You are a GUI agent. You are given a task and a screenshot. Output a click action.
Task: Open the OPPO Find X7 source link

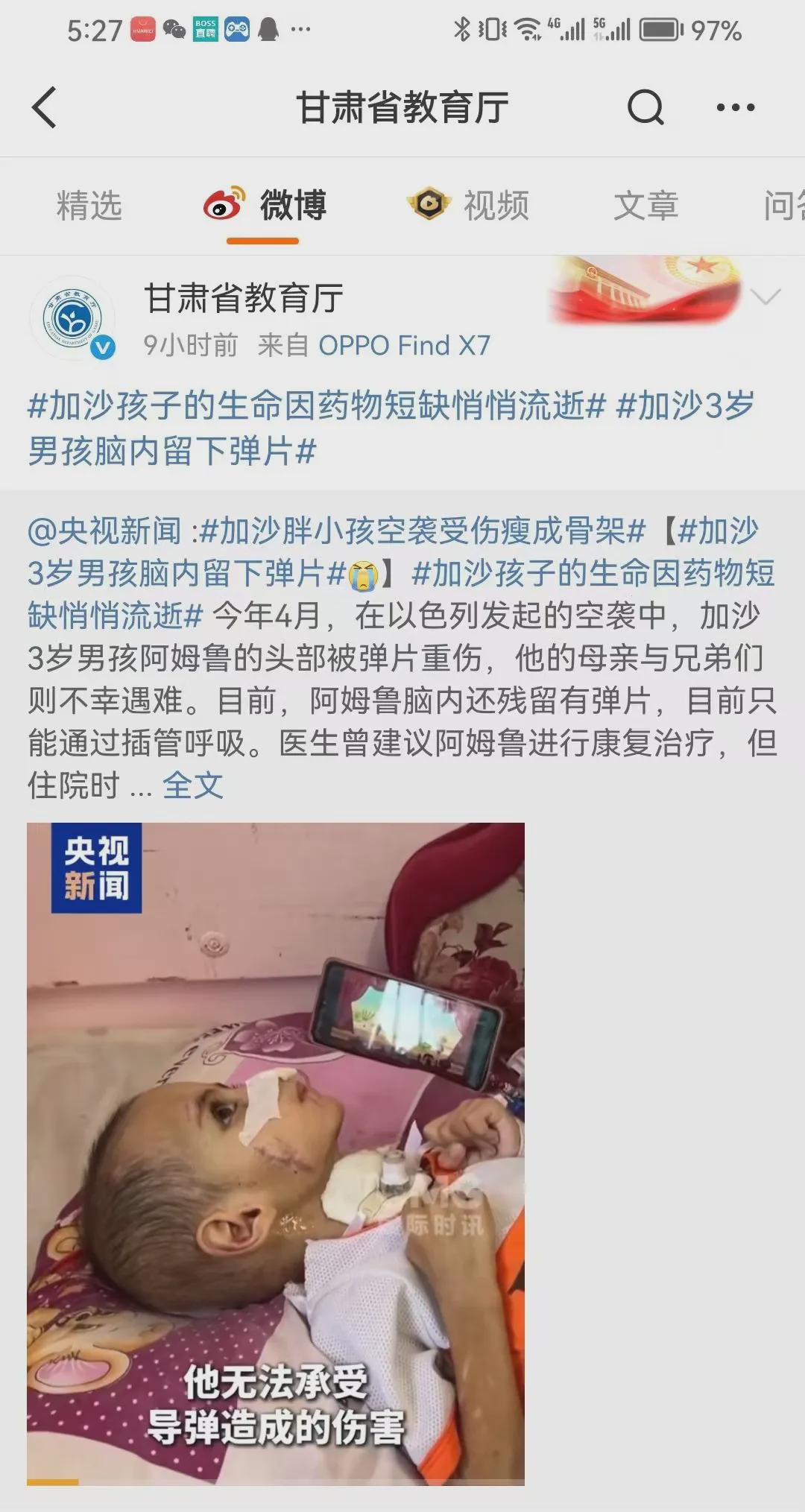coord(404,346)
